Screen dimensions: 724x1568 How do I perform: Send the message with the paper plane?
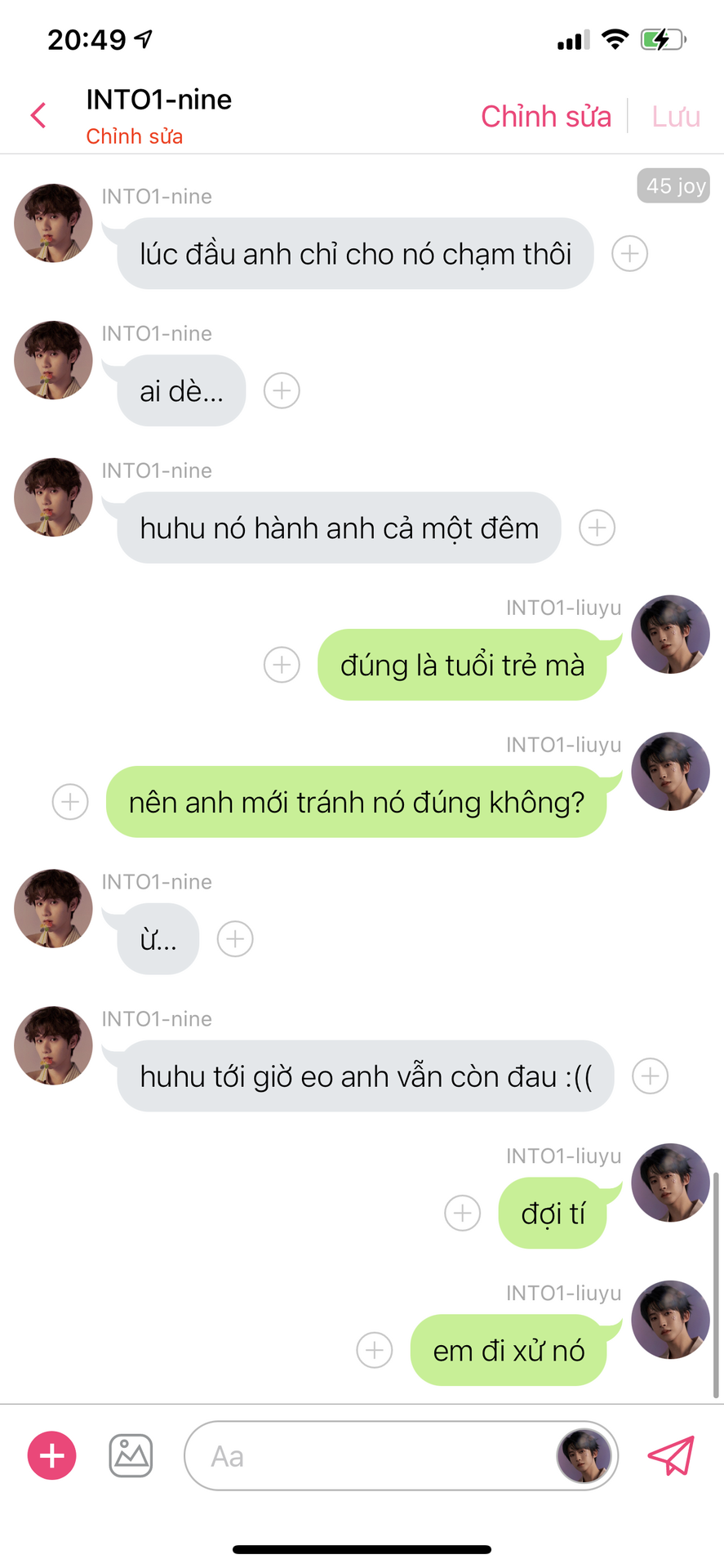click(671, 1455)
